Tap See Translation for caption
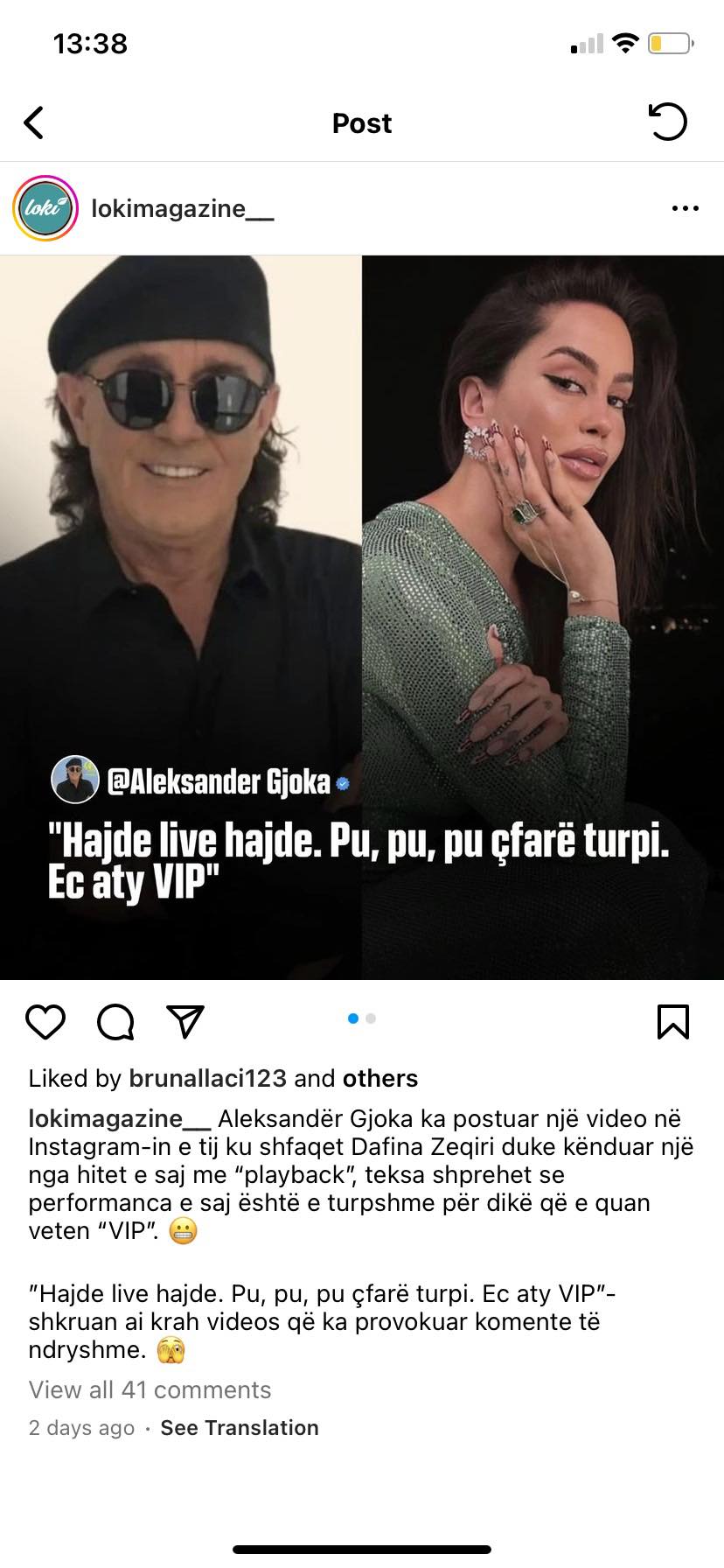Viewport: 724px width, 1568px height. [239, 1428]
